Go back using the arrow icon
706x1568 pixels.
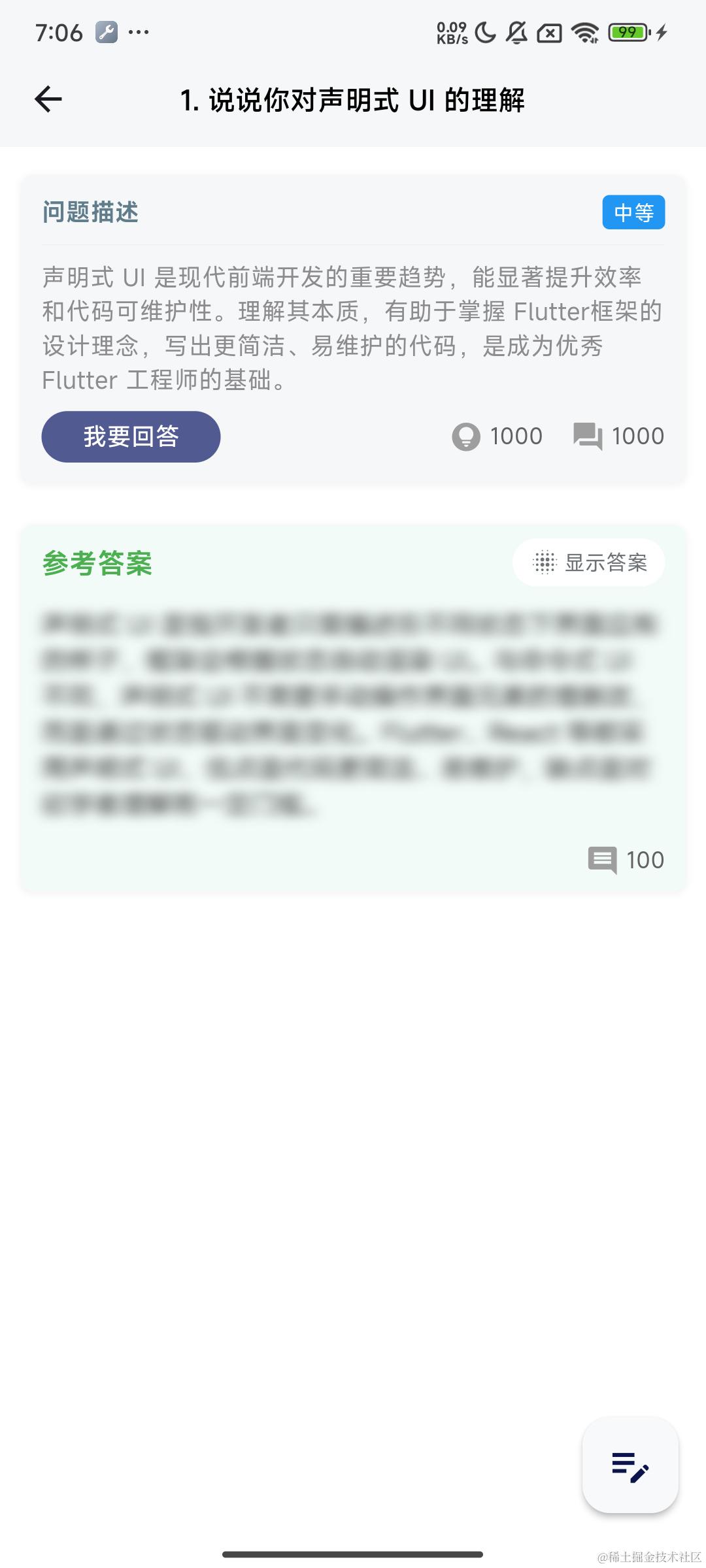tap(48, 99)
